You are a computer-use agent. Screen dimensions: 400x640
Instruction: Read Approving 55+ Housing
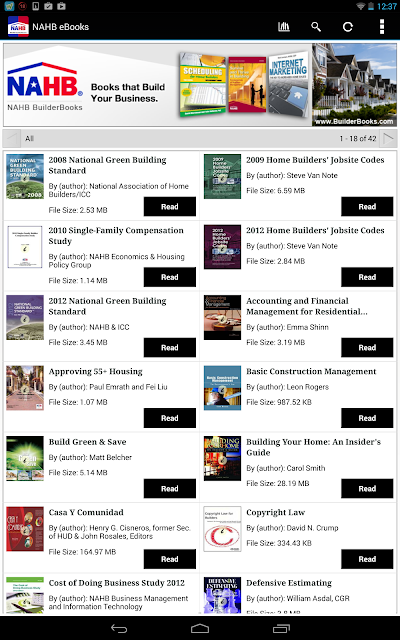(x=170, y=418)
